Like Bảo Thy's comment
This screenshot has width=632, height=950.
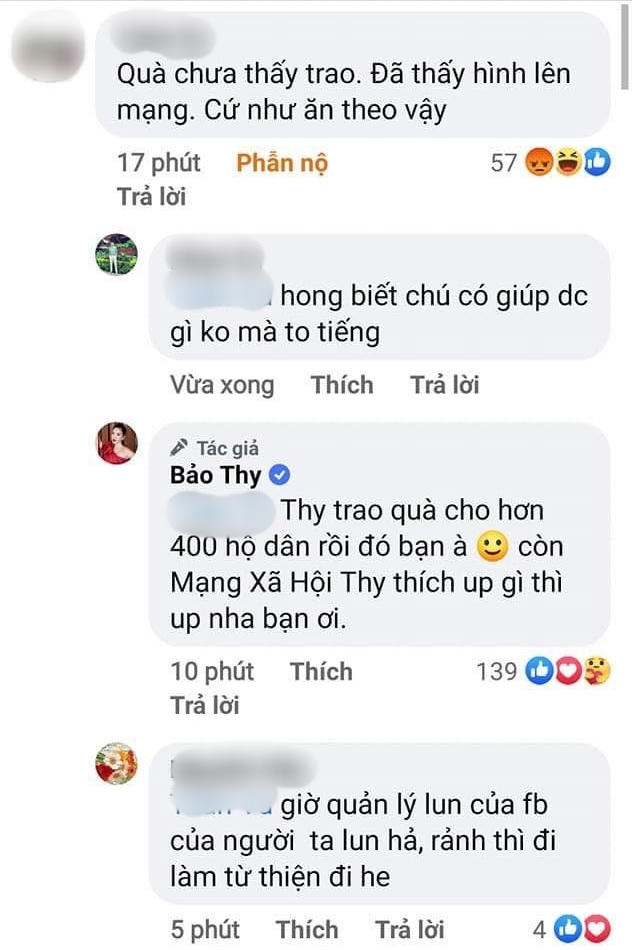click(x=321, y=671)
